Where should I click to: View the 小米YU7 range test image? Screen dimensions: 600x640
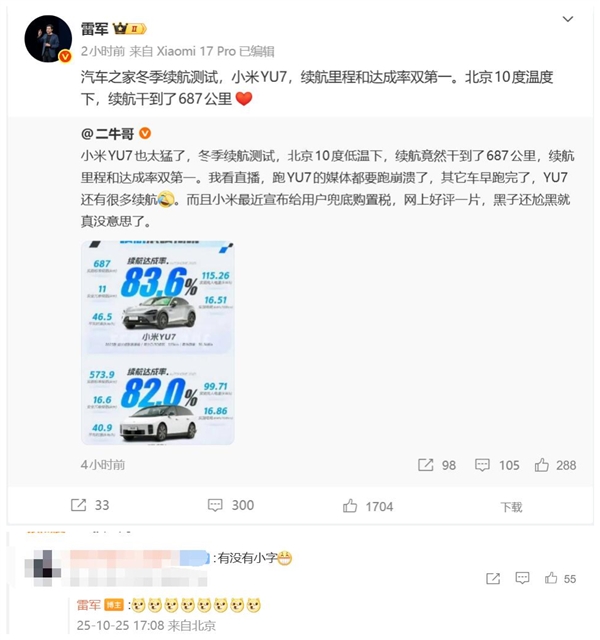point(158,342)
